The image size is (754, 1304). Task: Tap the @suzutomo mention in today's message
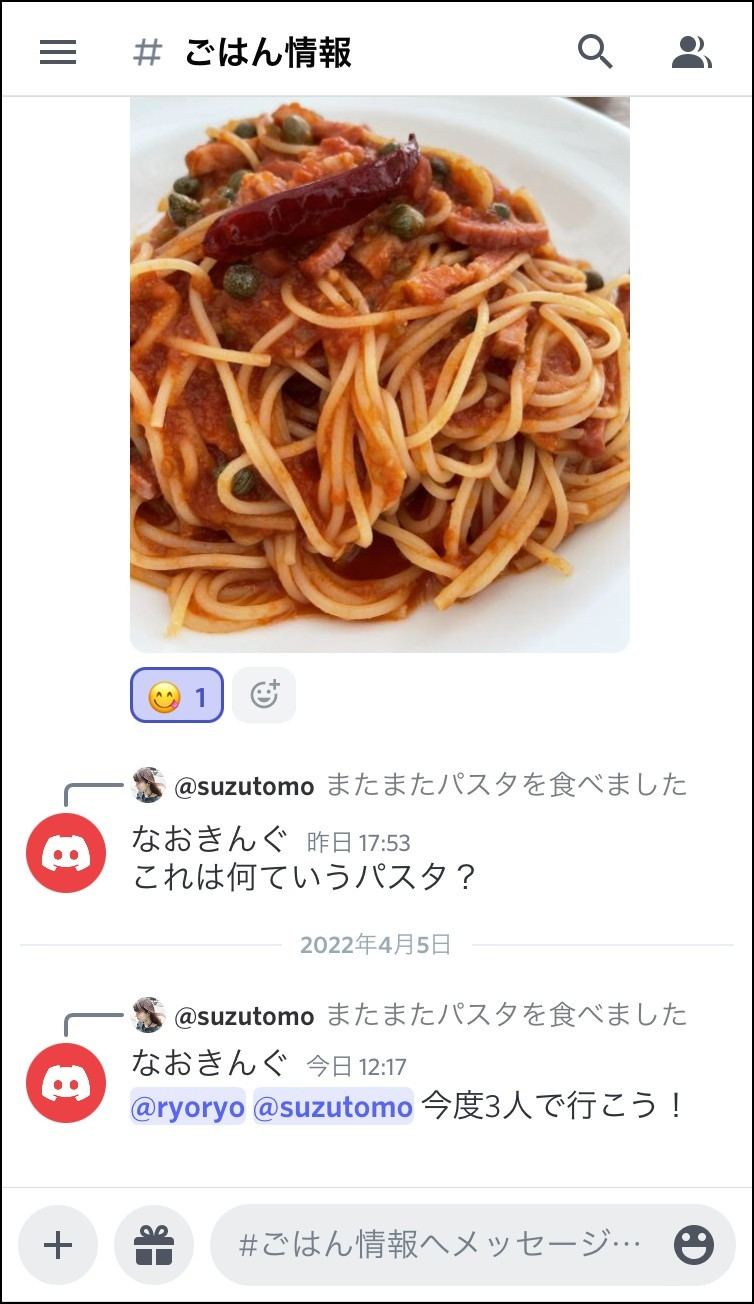pyautogui.click(x=333, y=1107)
